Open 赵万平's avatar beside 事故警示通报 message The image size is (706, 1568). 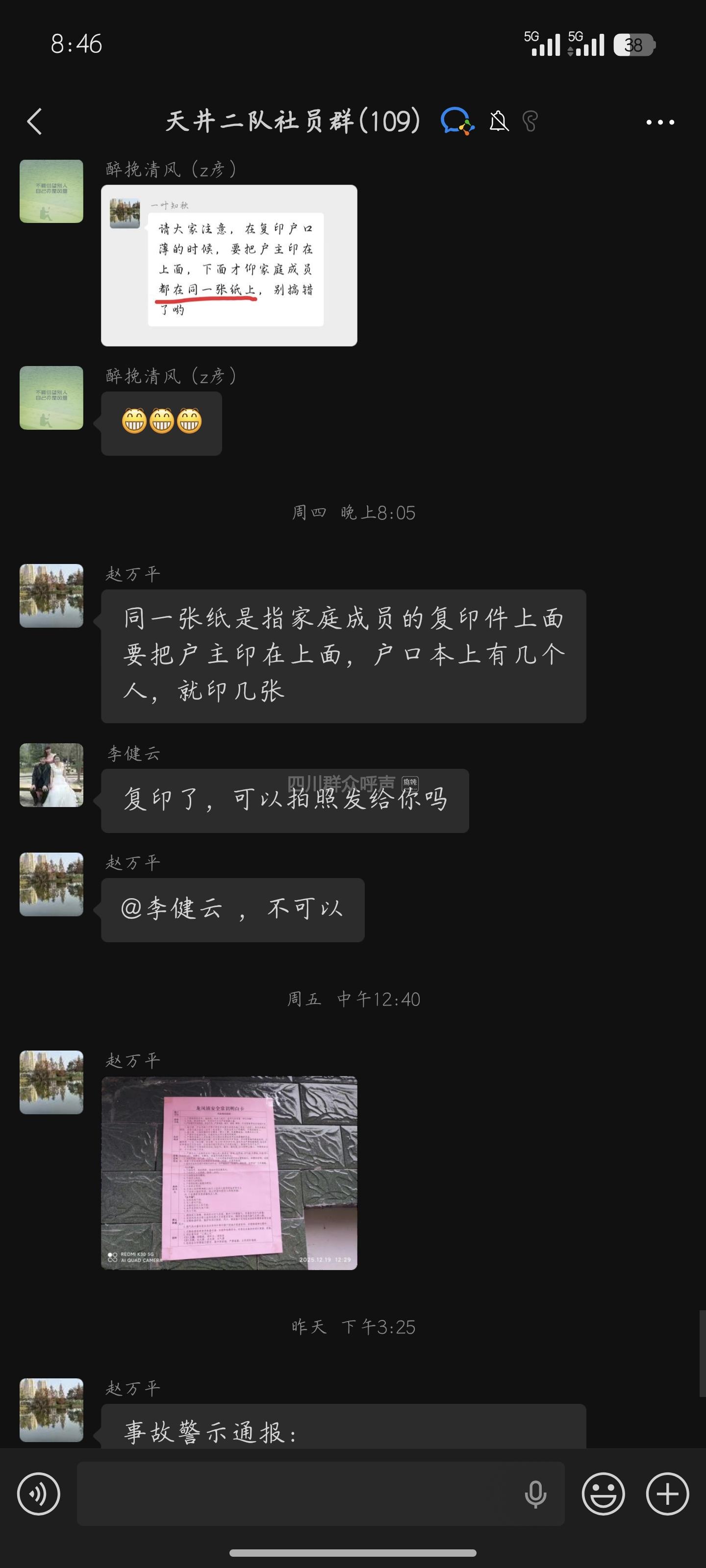pyautogui.click(x=51, y=1410)
